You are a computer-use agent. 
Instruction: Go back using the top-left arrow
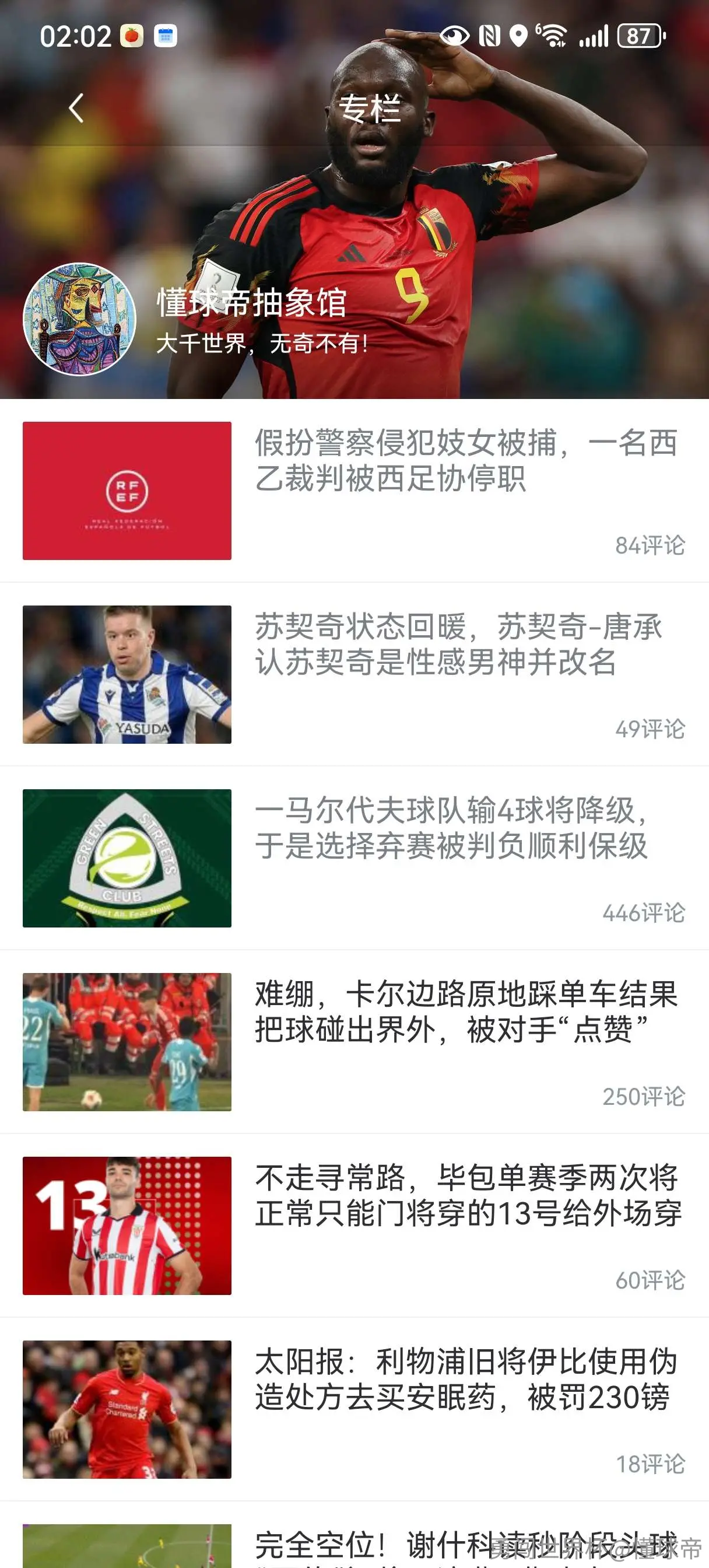76,108
